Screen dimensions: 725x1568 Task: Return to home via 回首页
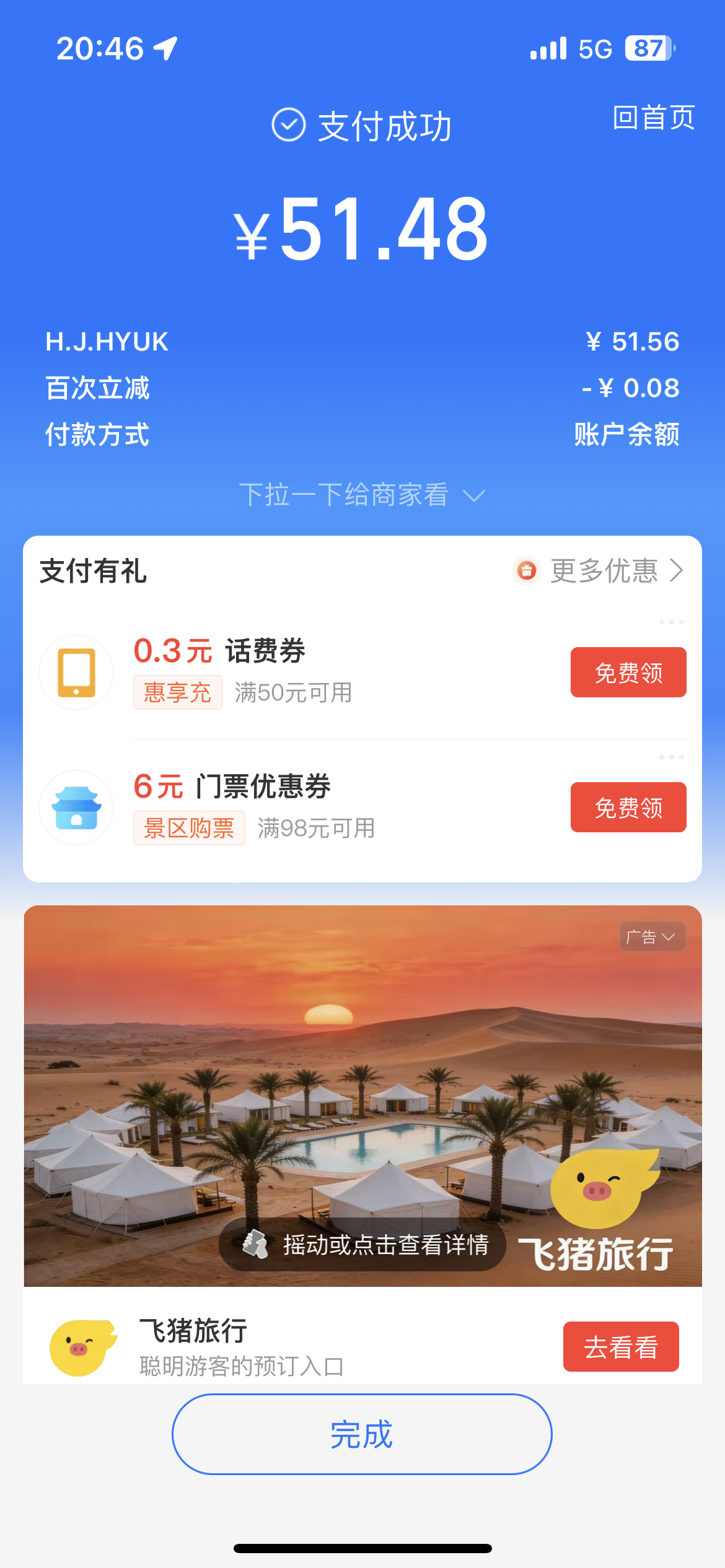pos(654,118)
